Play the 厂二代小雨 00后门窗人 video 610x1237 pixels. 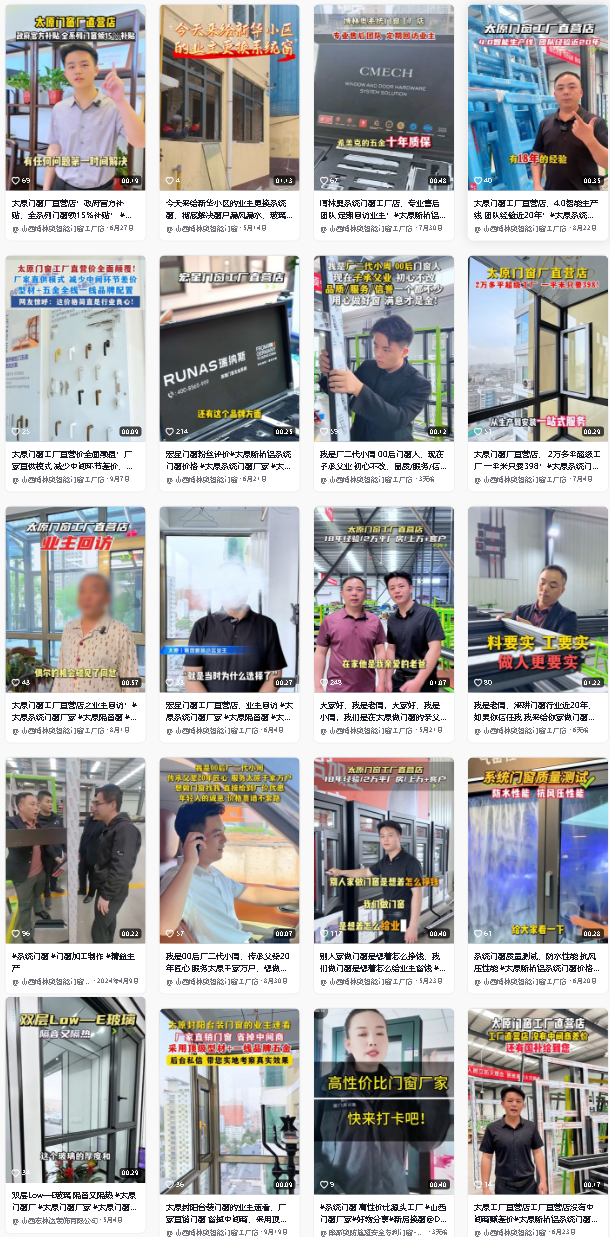(x=383, y=347)
